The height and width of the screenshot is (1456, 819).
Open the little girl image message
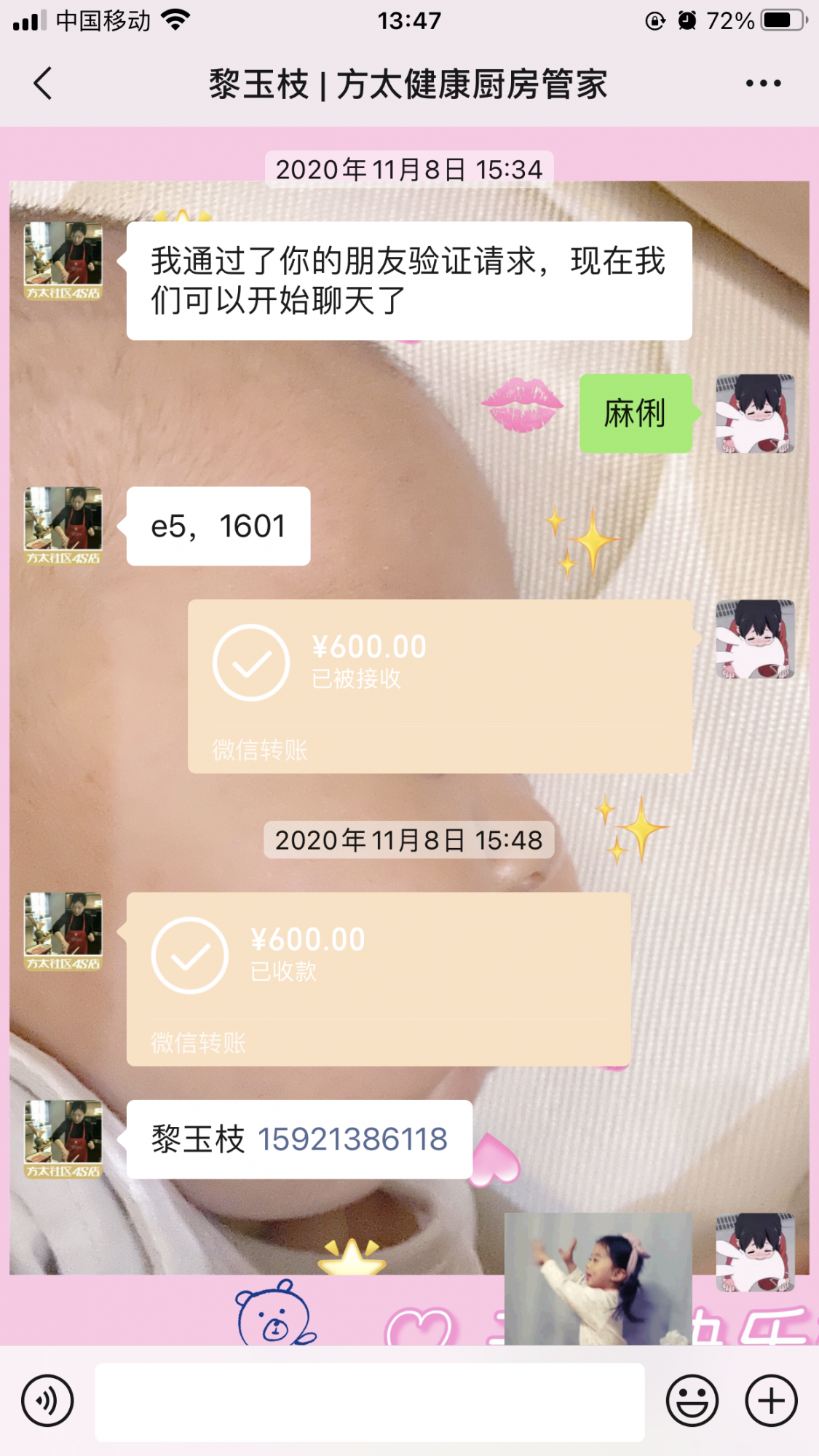598,1278
